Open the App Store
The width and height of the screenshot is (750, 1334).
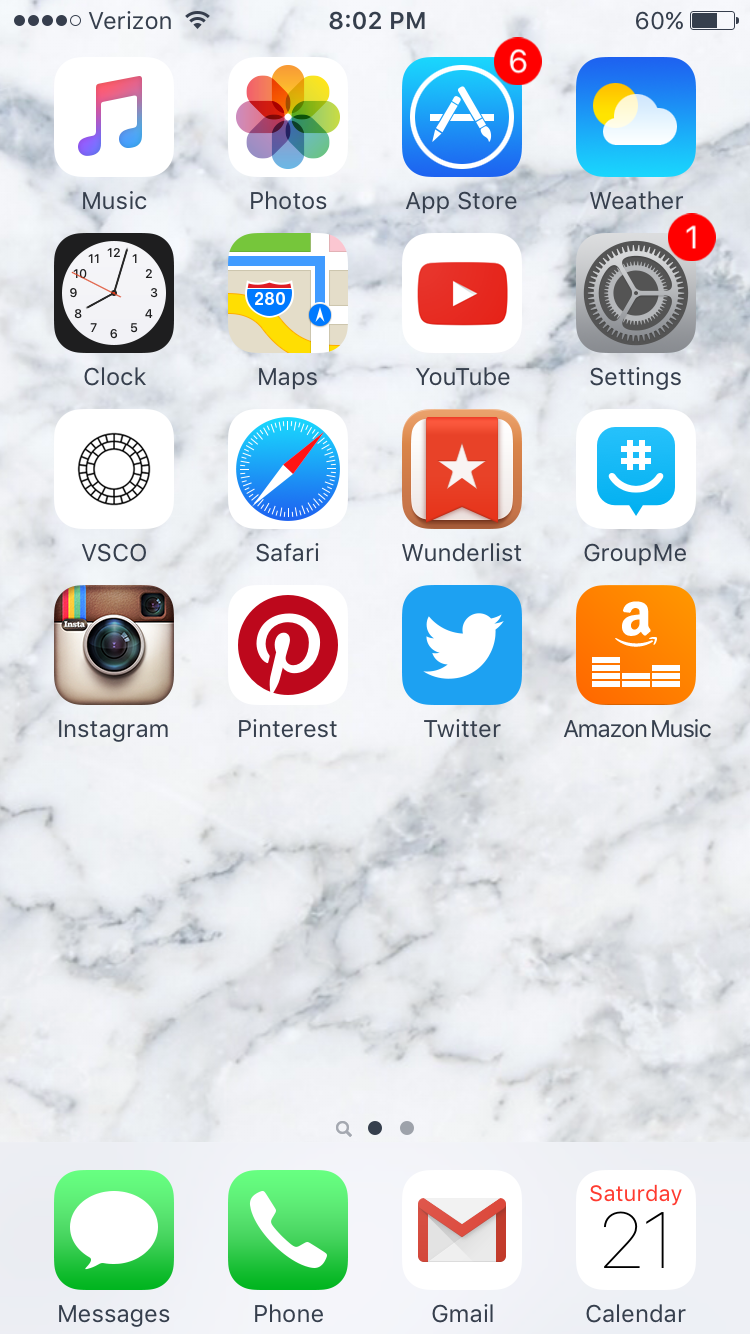point(462,117)
